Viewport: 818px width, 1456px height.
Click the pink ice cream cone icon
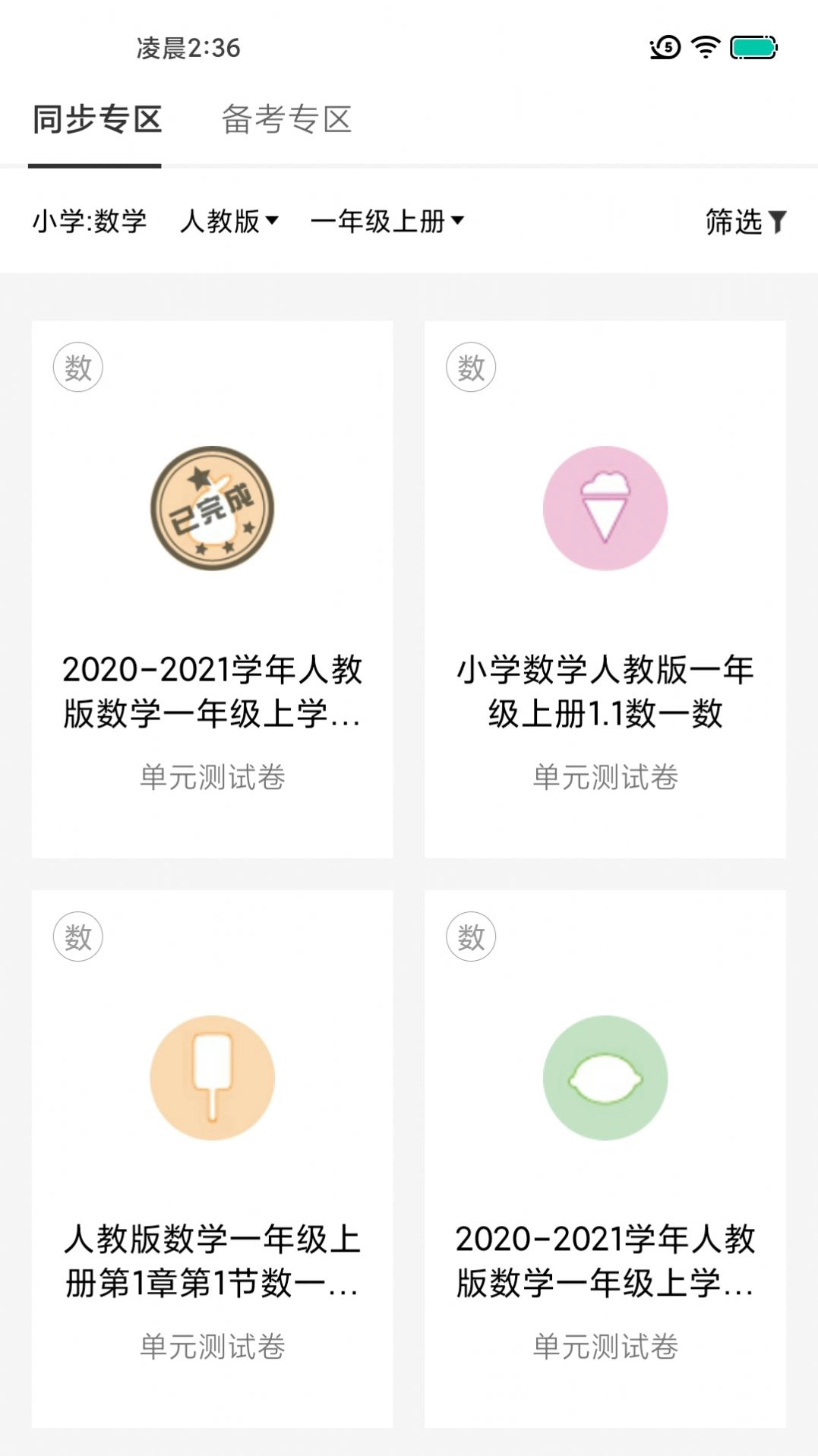click(x=604, y=509)
